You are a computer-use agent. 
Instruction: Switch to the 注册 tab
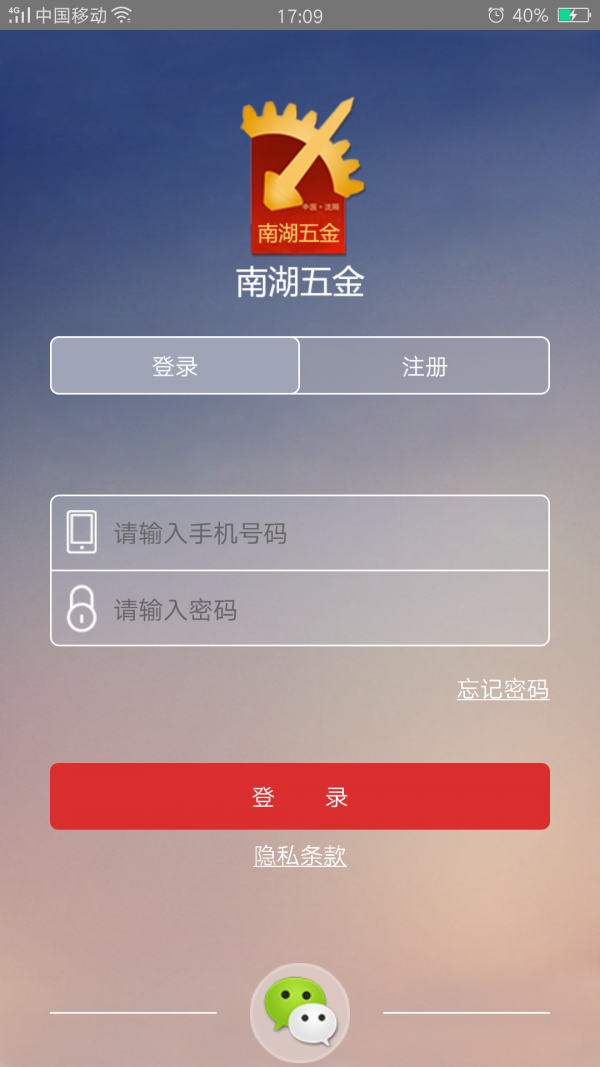[x=424, y=366]
